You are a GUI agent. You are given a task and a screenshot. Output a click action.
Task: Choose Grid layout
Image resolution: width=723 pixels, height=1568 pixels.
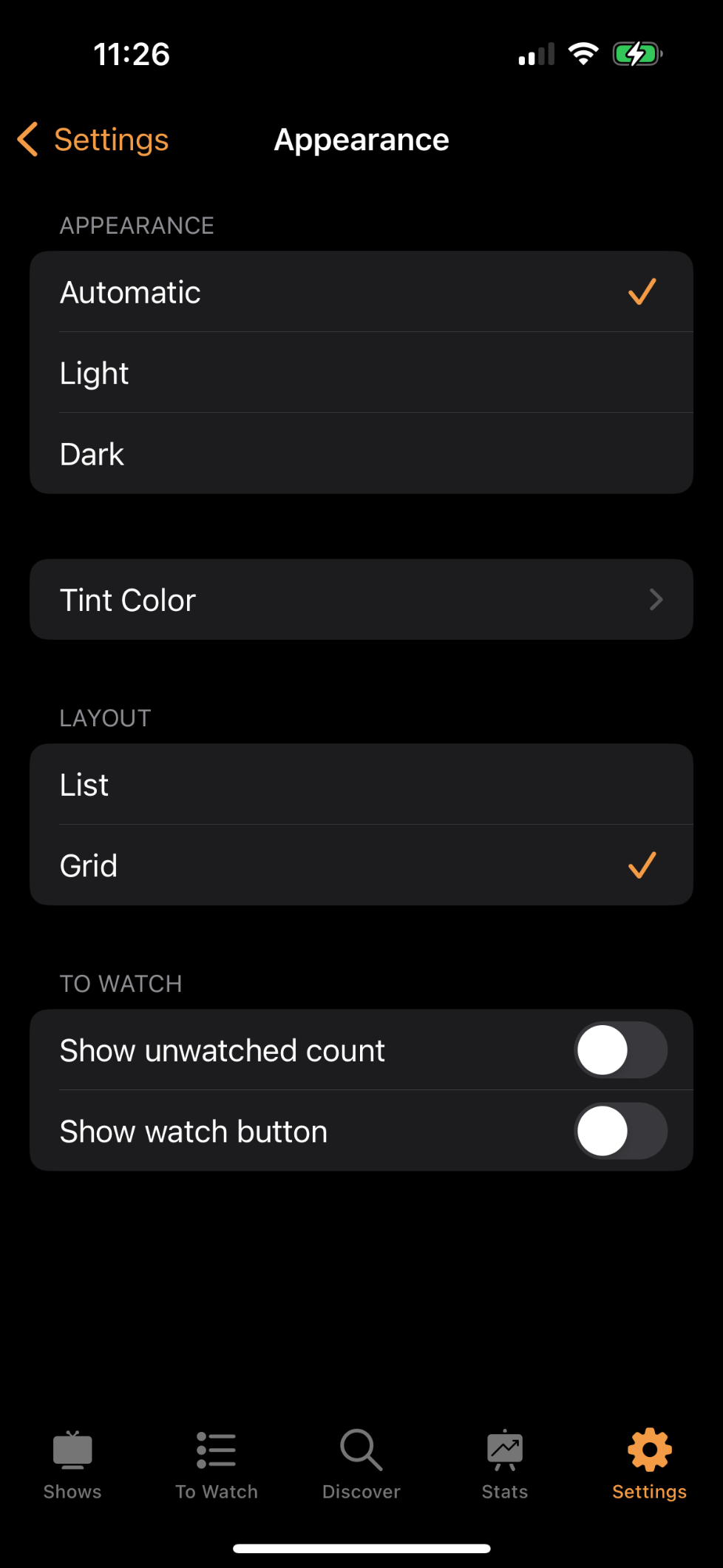coord(361,865)
